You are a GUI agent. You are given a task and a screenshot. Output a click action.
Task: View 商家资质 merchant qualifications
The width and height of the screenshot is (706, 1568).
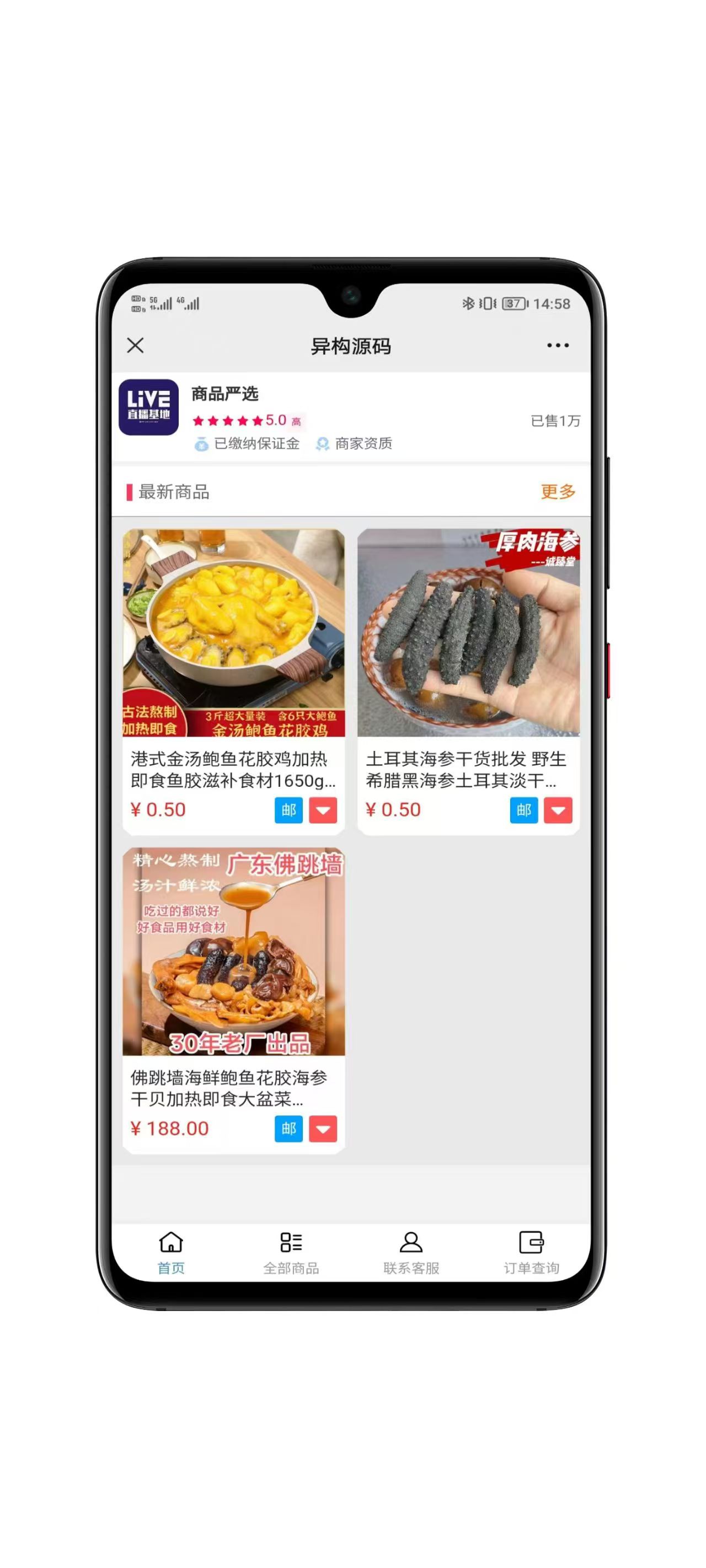[355, 443]
